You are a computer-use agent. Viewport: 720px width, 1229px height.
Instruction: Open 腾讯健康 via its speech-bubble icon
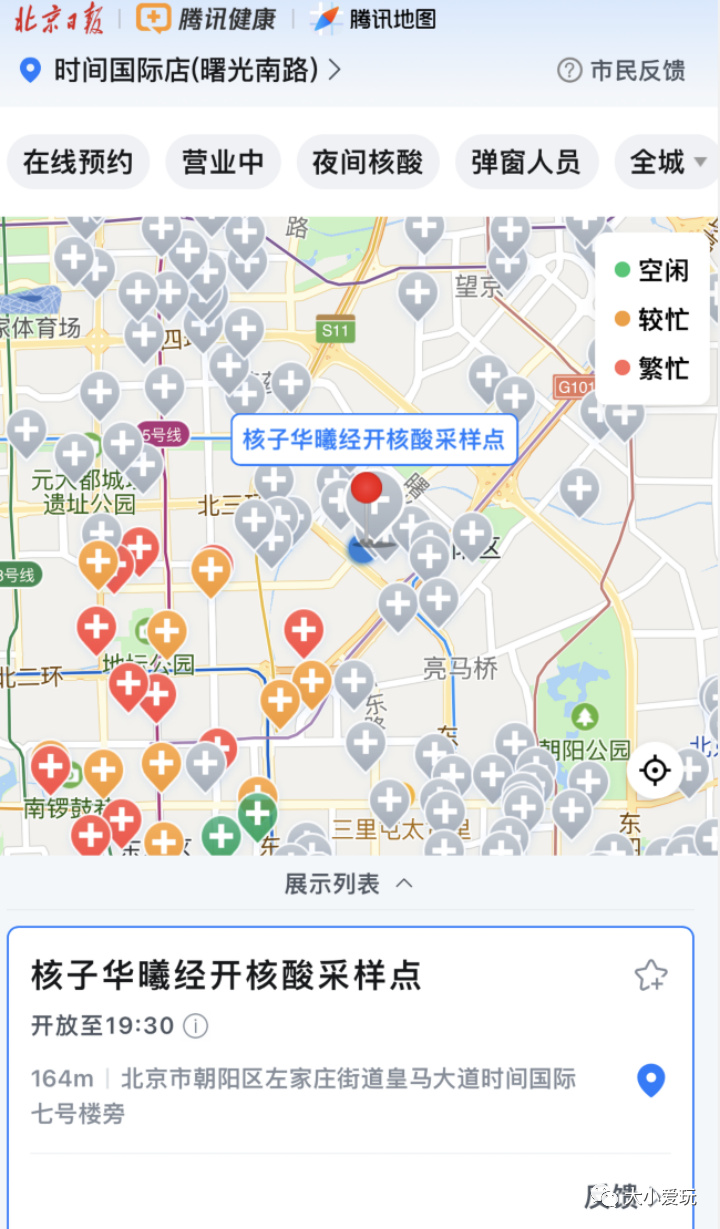click(x=156, y=19)
